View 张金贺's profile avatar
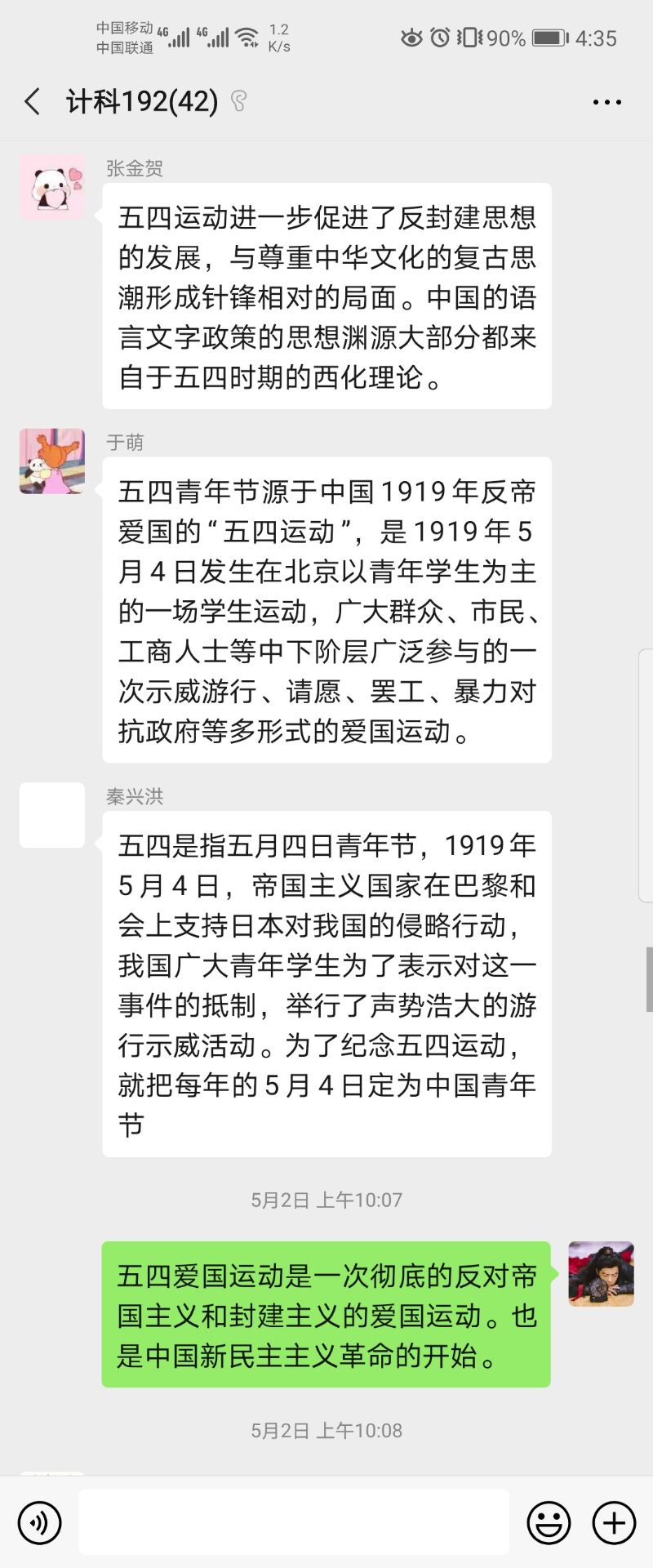Image resolution: width=653 pixels, height=1568 pixels. point(52,187)
